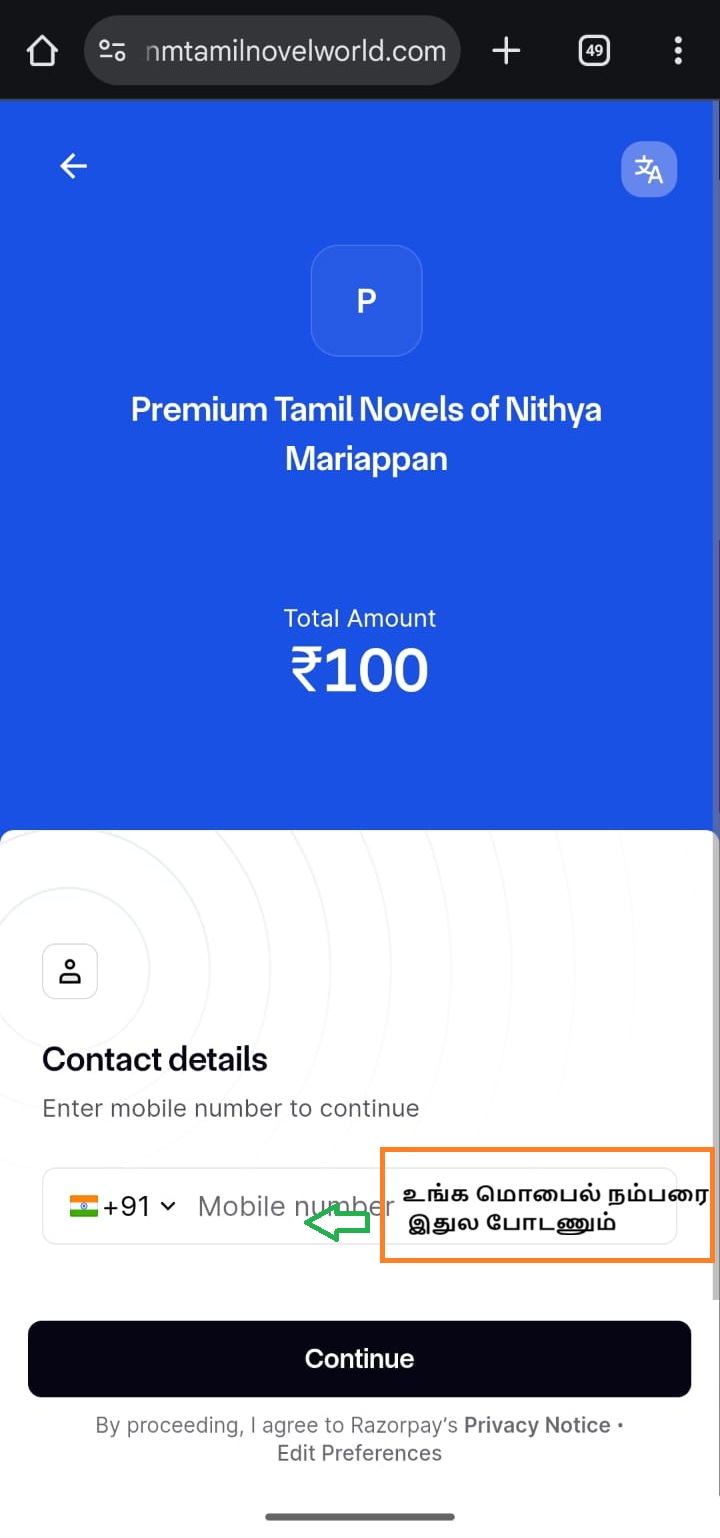
Task: Open the browser overflow menu
Action: coord(678,50)
